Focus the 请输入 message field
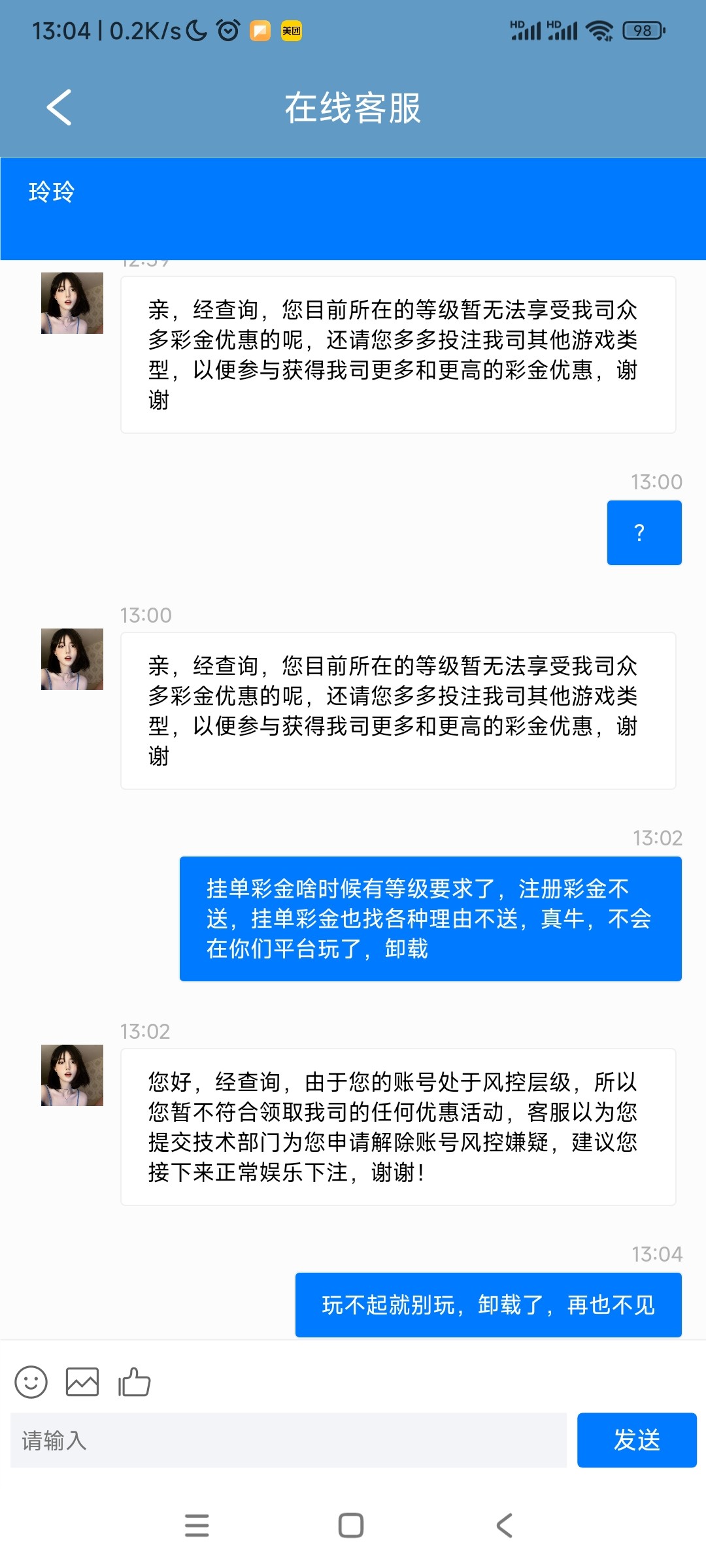 [x=288, y=1440]
